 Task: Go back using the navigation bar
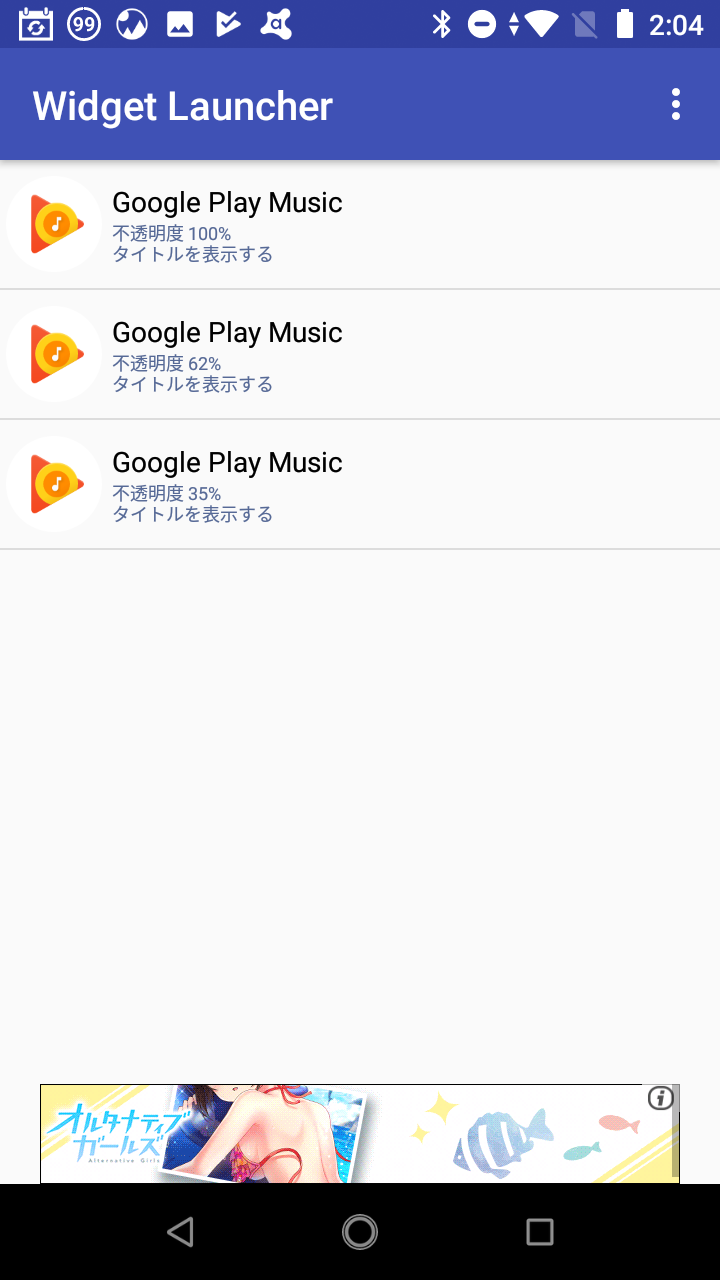tap(180, 1232)
